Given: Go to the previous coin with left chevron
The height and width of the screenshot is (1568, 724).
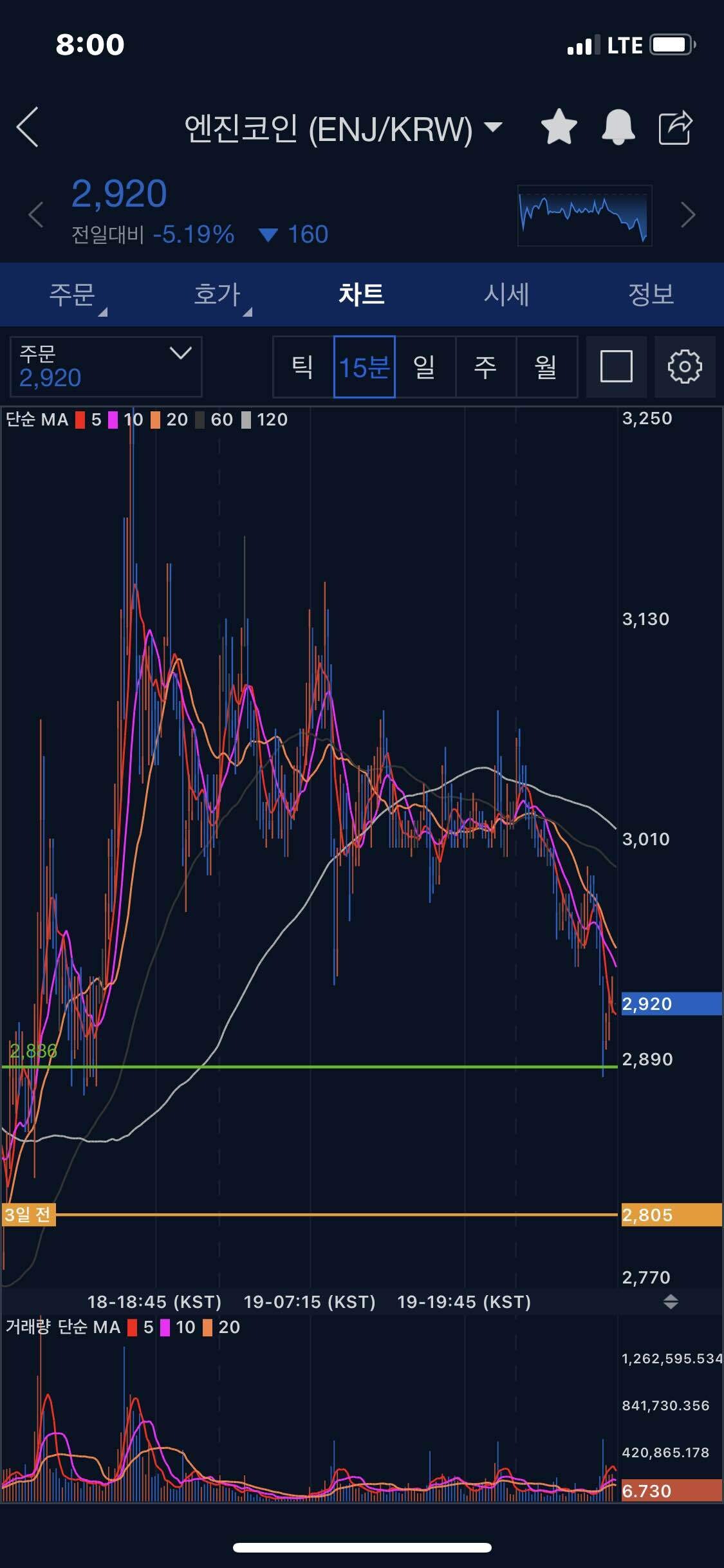Looking at the screenshot, I should pyautogui.click(x=36, y=214).
